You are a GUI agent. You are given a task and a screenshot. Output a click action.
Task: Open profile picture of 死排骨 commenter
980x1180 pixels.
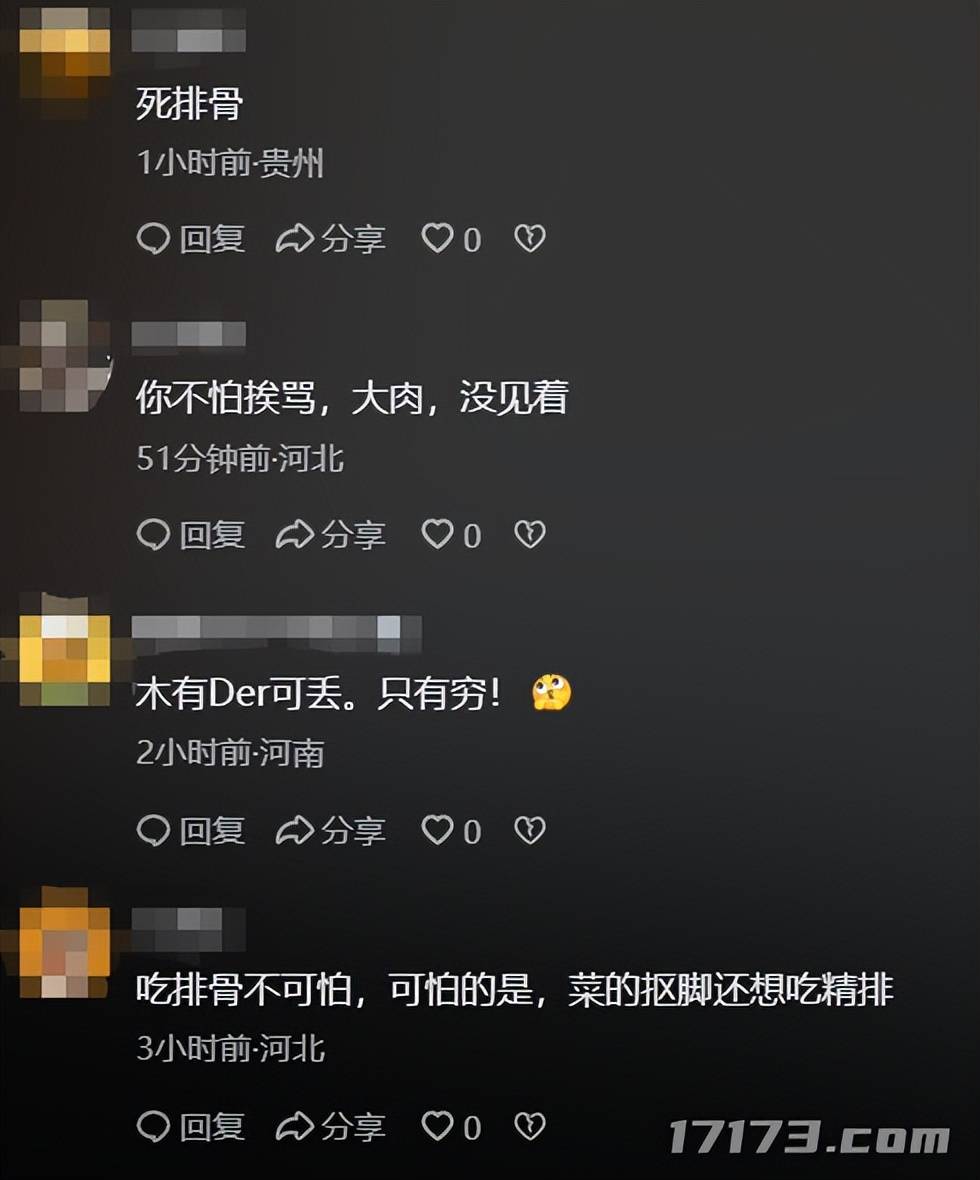(x=65, y=48)
